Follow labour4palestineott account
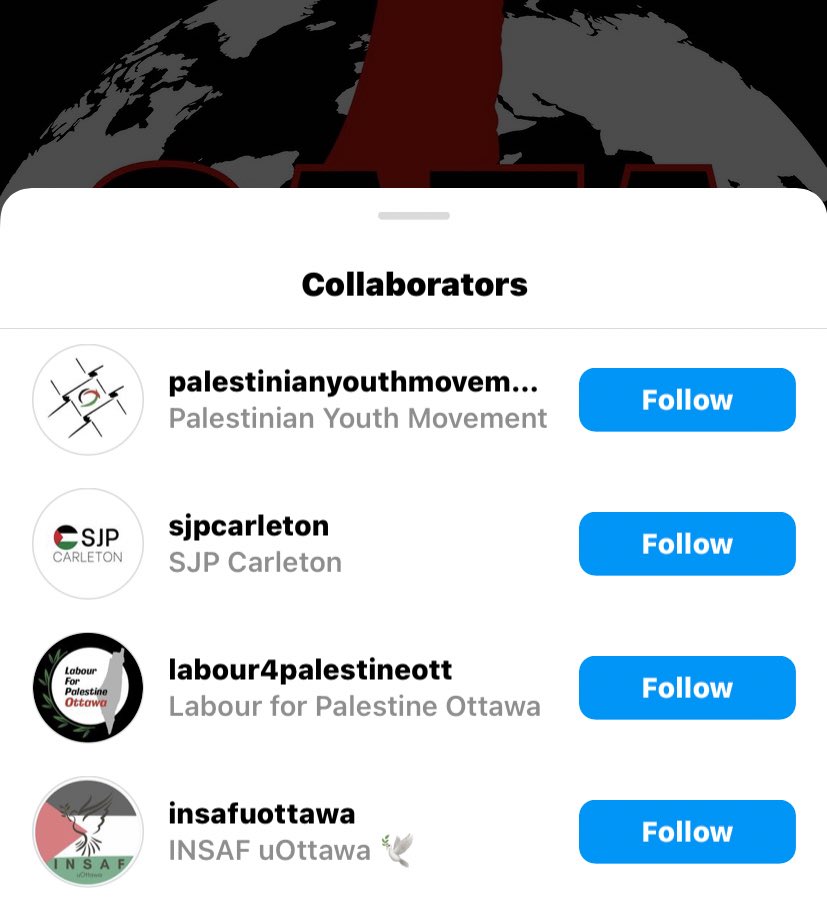 click(687, 688)
